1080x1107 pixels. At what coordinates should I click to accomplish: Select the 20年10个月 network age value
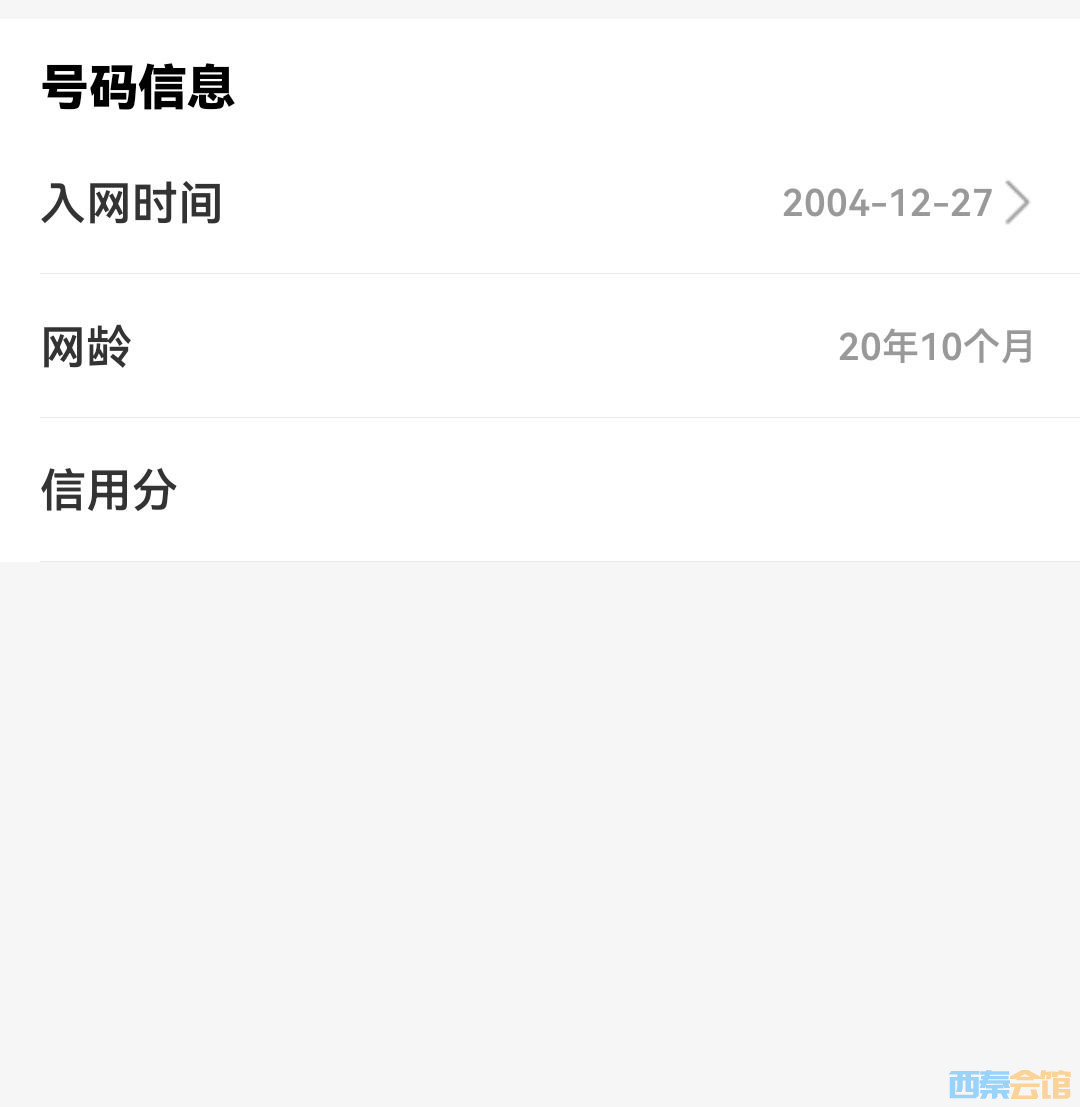tap(936, 346)
